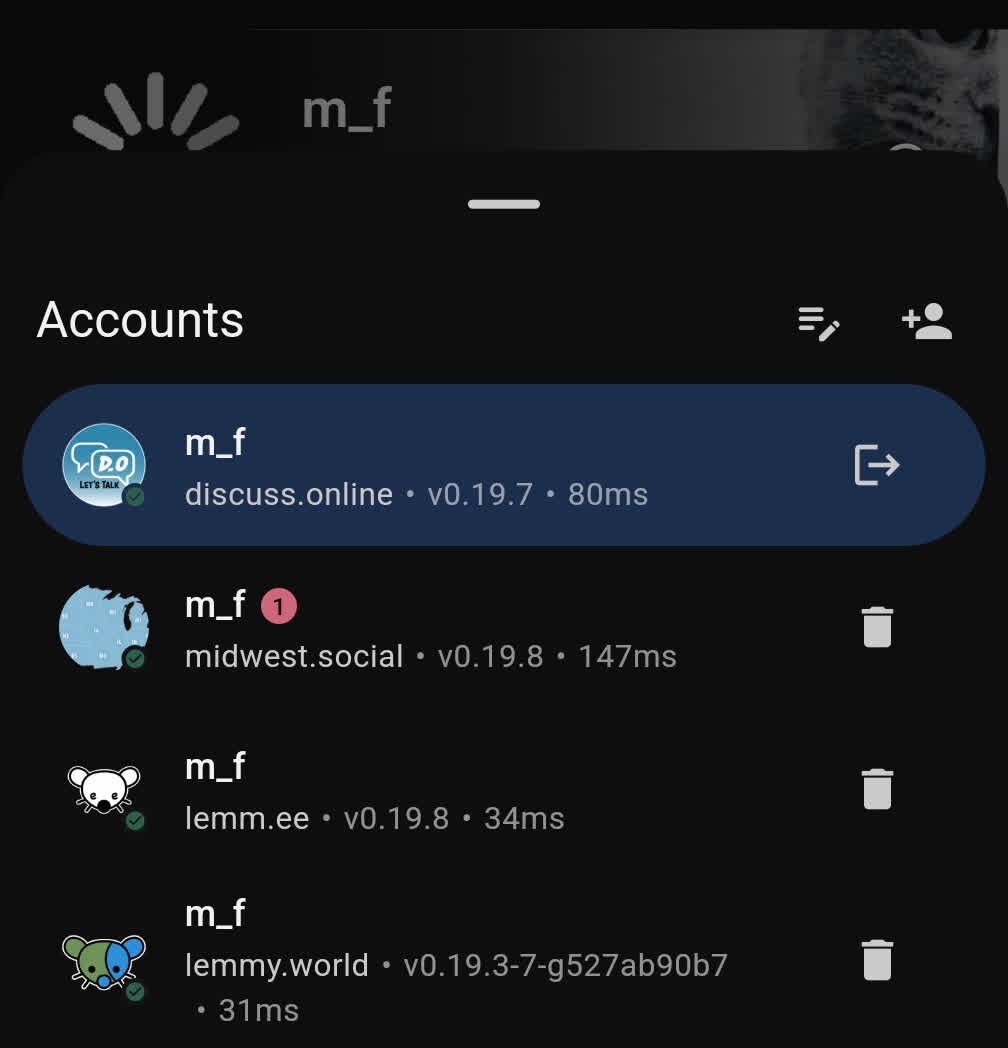Image resolution: width=1008 pixels, height=1048 pixels.
Task: Select the discuss.online account row
Action: coord(450,465)
